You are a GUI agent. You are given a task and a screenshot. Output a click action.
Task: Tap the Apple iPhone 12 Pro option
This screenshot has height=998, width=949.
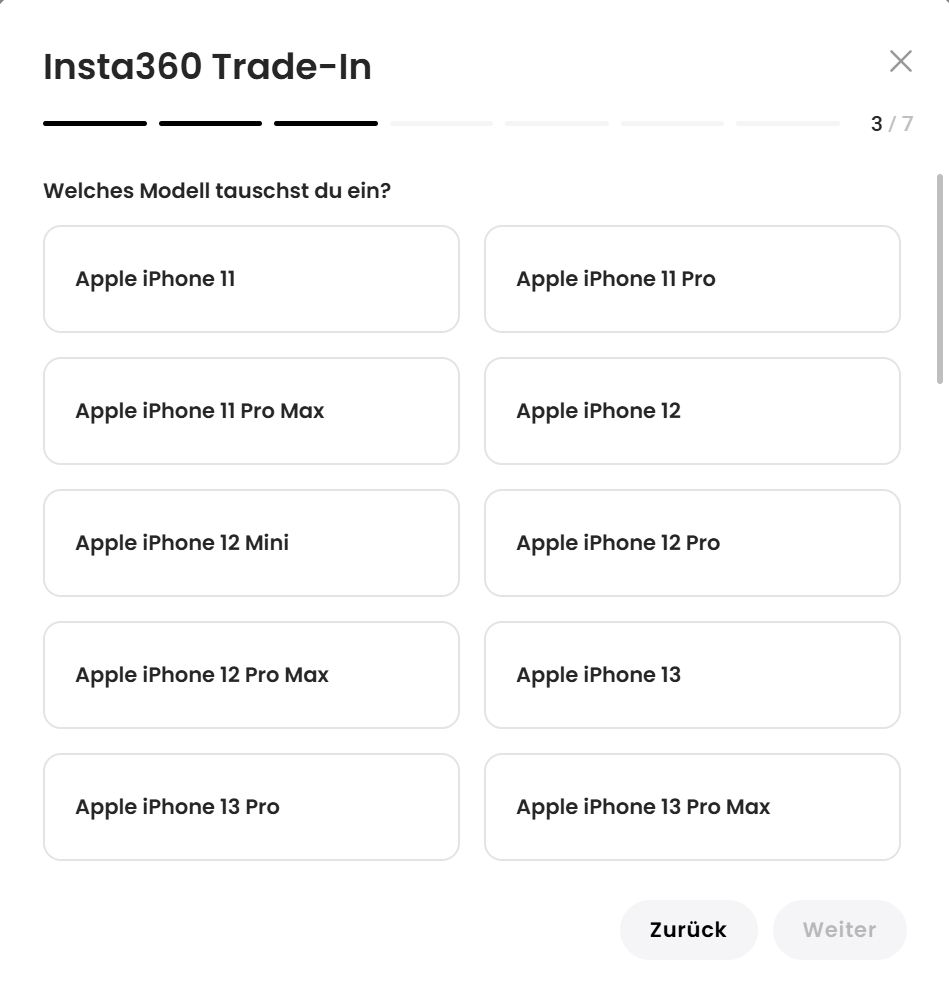692,543
